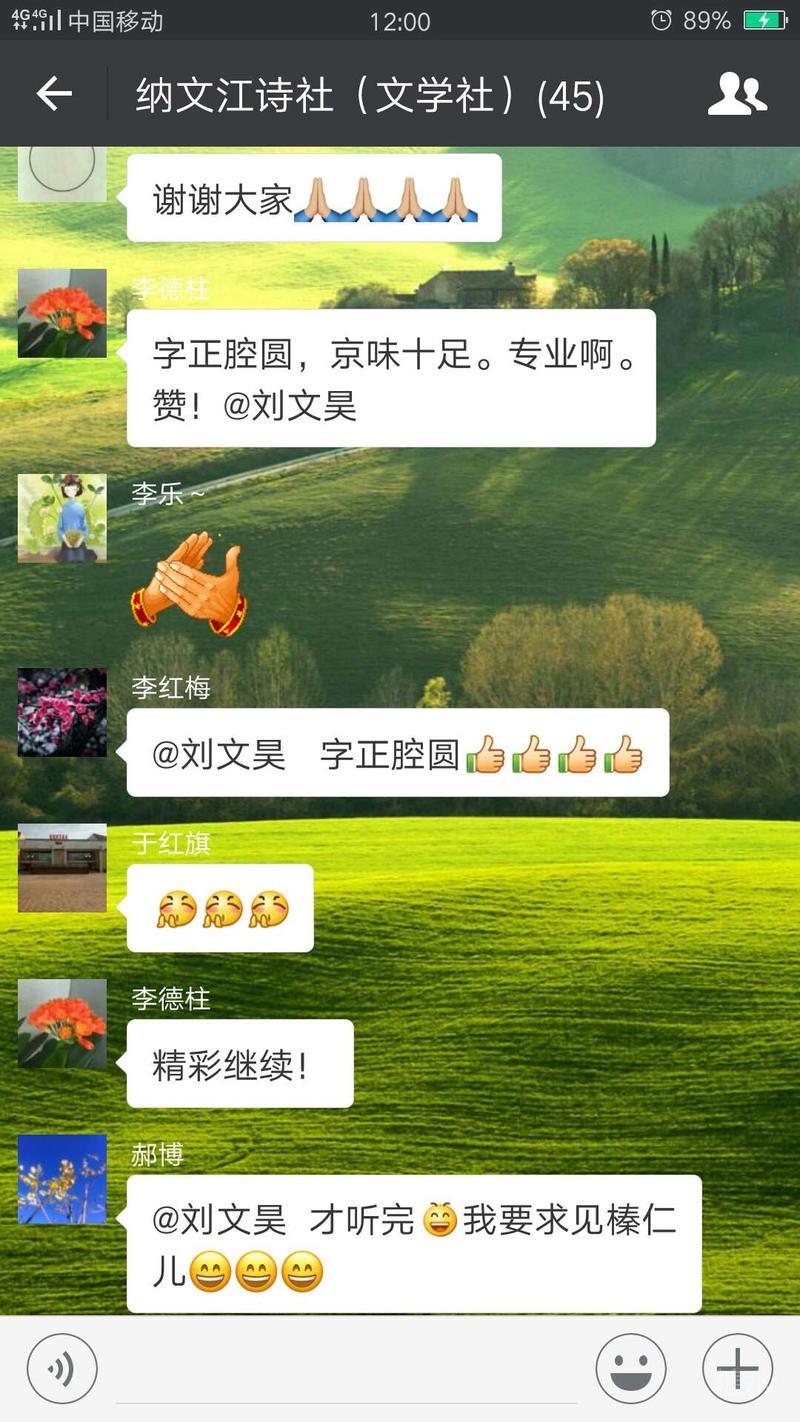The image size is (800, 1422).
Task: Open 李乐~'s profile avatar
Action: [x=62, y=518]
